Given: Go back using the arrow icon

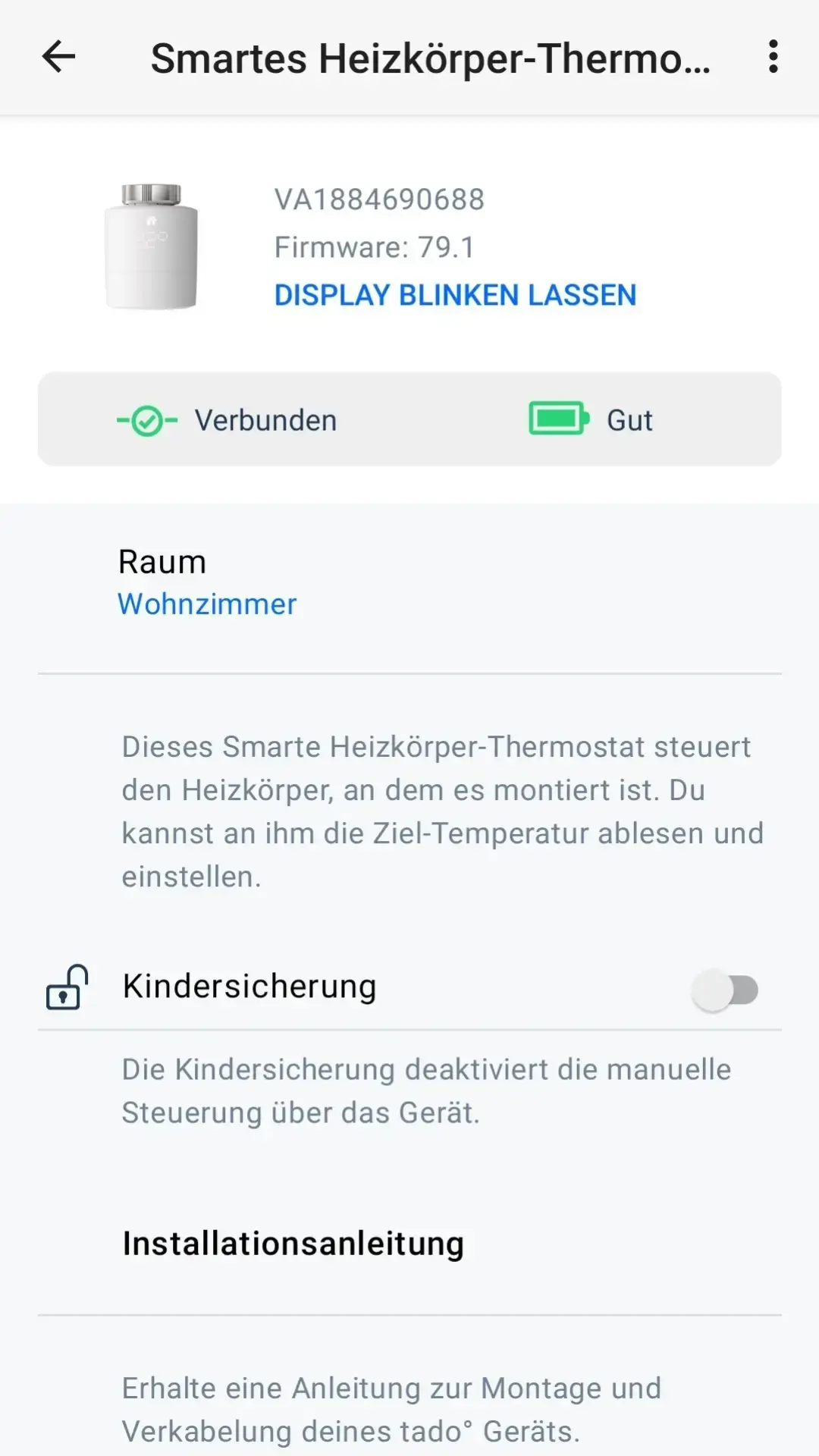Looking at the screenshot, I should (x=58, y=57).
